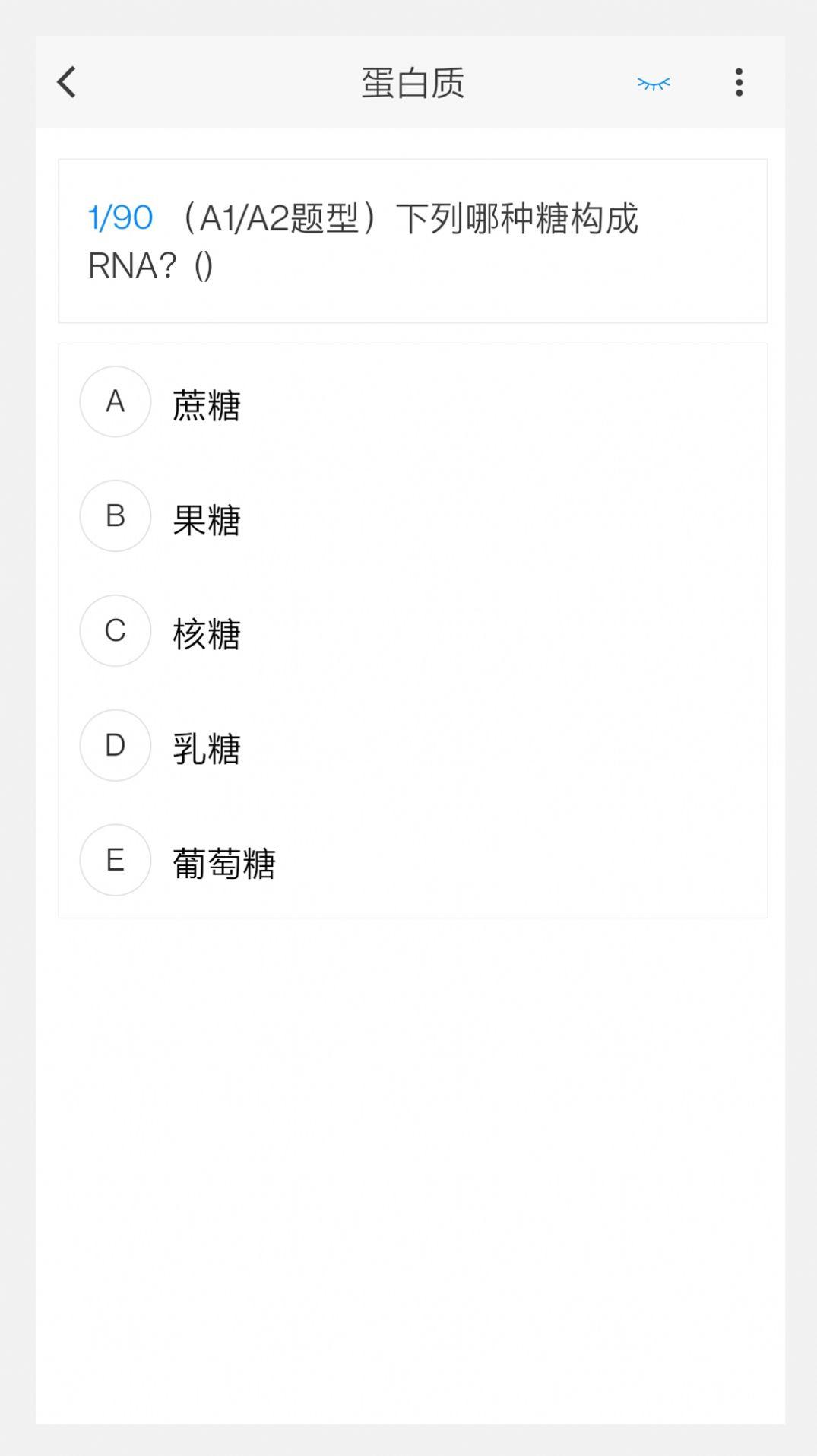
Task: Choose option D 乳糖
Action: pos(205,746)
